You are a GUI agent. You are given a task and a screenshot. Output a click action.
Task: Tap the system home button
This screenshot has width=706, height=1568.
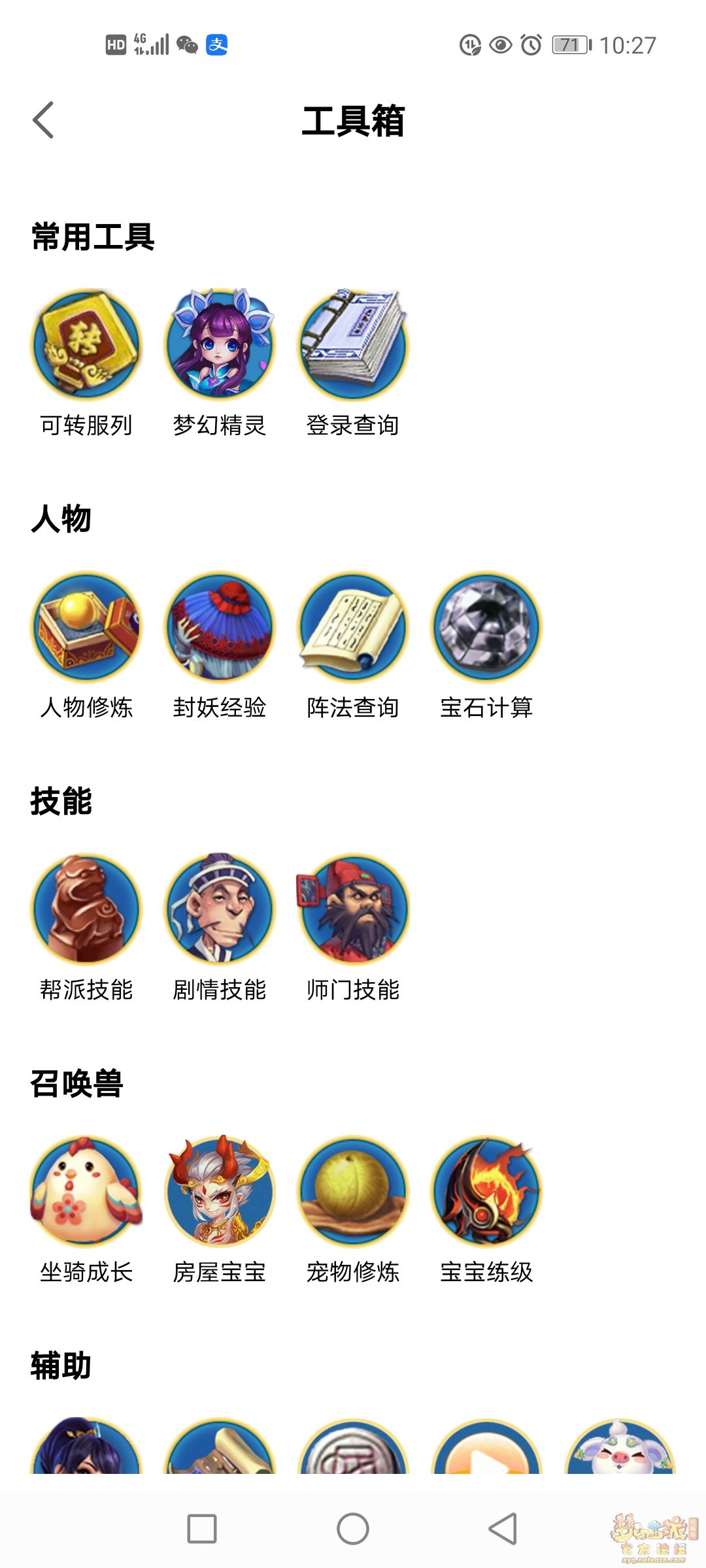(353, 1529)
